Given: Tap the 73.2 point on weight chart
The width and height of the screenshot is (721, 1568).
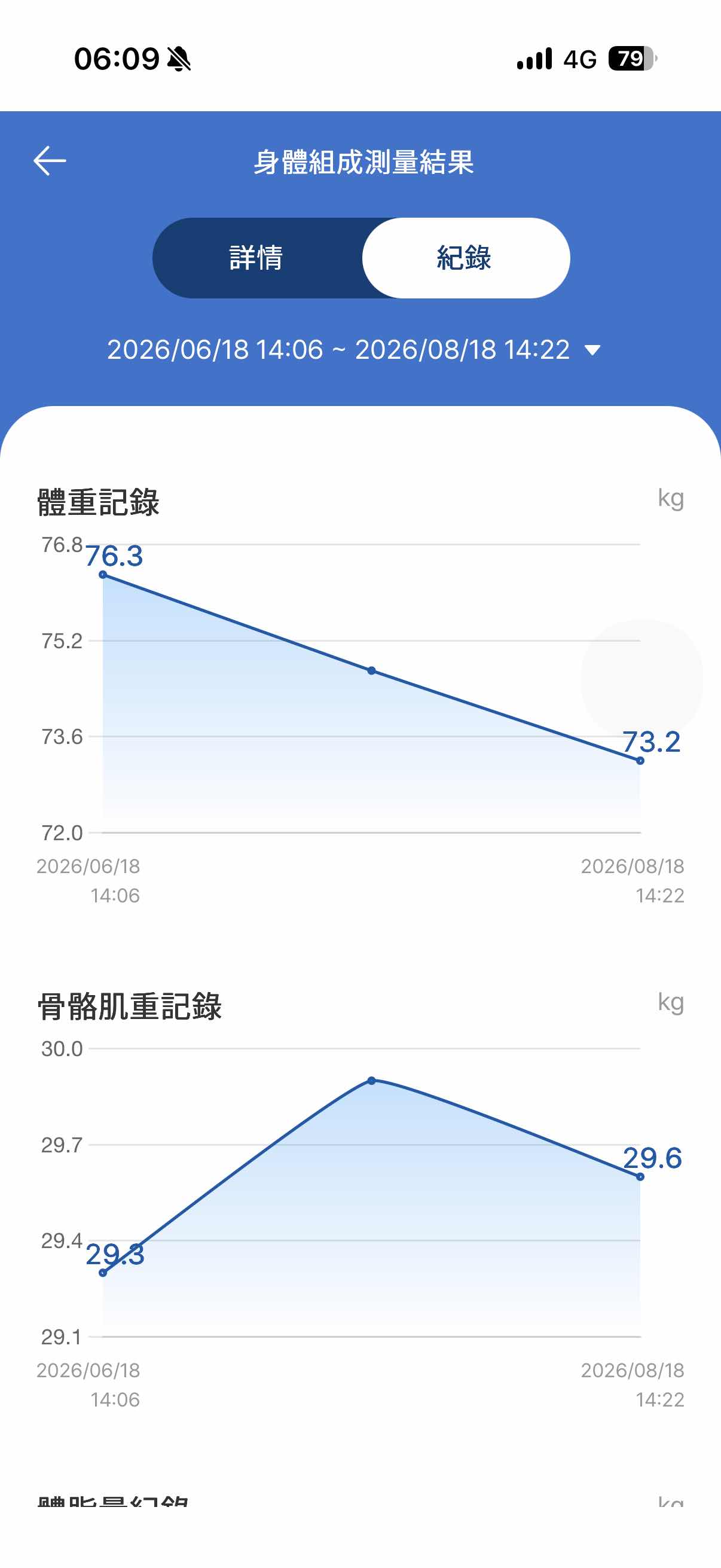Looking at the screenshot, I should (640, 760).
